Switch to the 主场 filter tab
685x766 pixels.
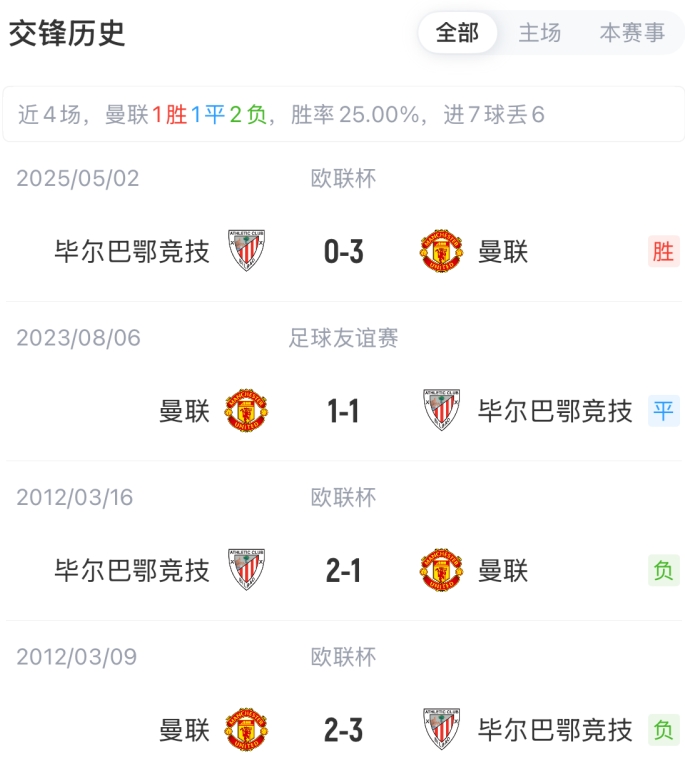540,33
